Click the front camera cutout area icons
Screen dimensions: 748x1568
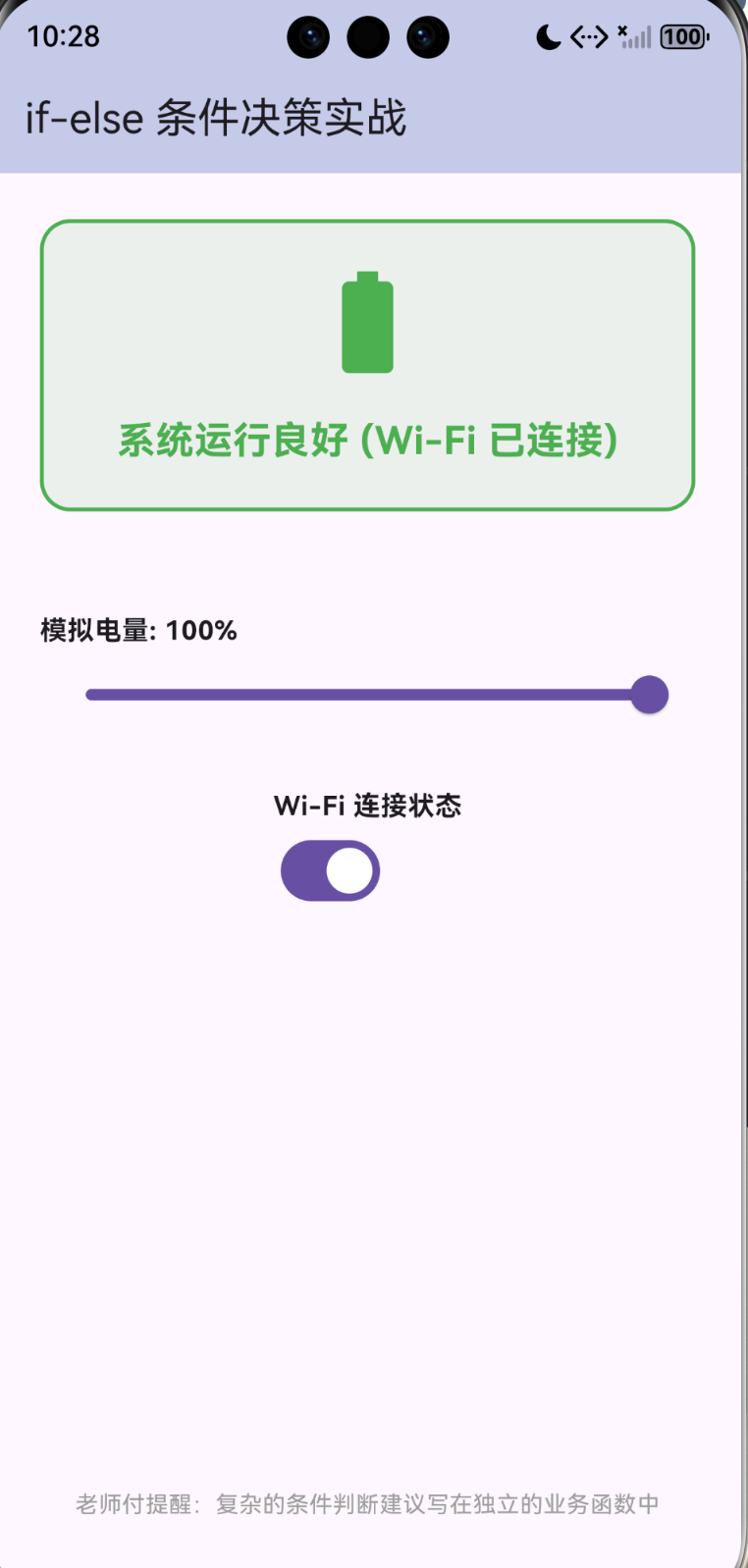pos(368,36)
